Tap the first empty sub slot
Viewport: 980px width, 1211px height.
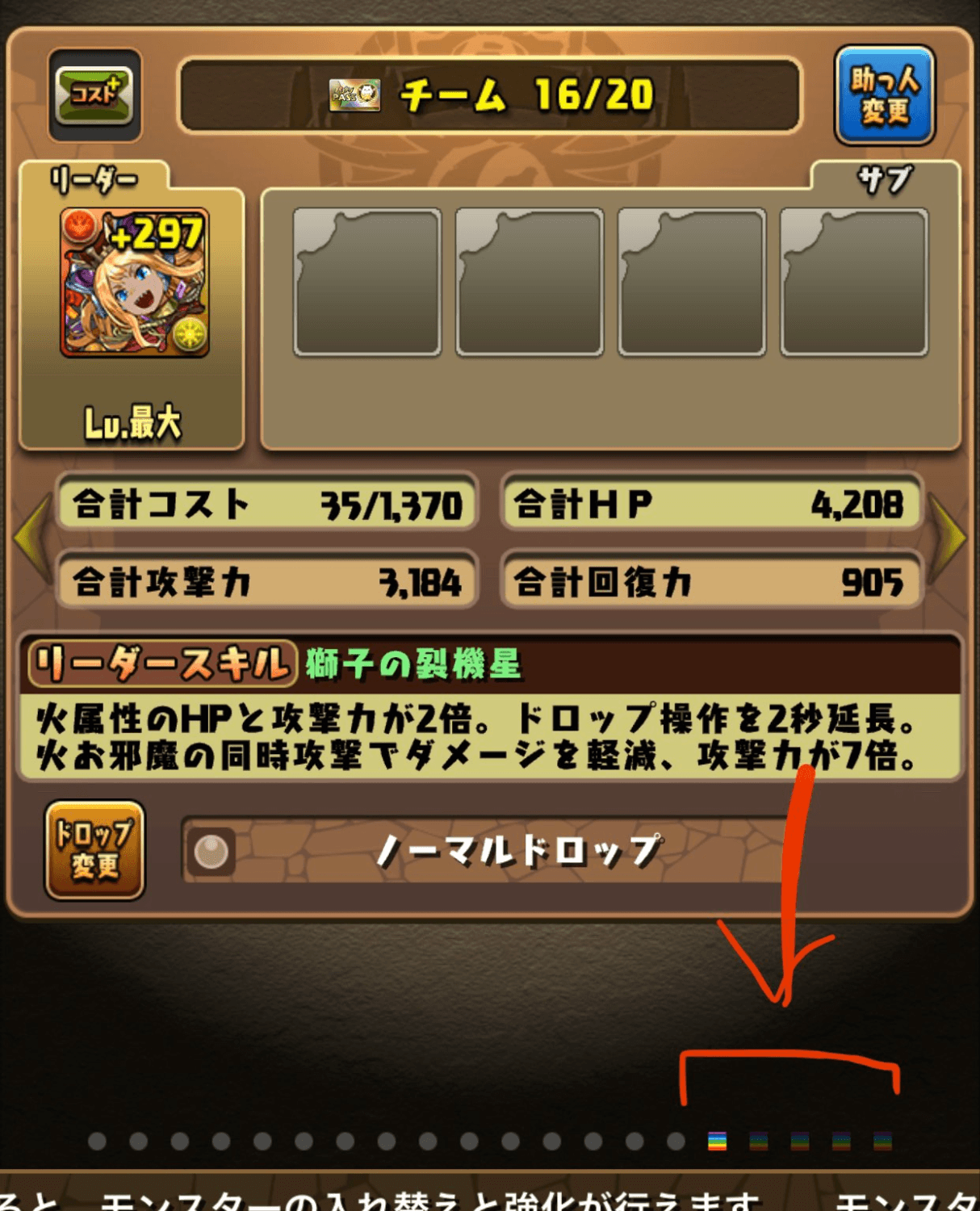(367, 283)
